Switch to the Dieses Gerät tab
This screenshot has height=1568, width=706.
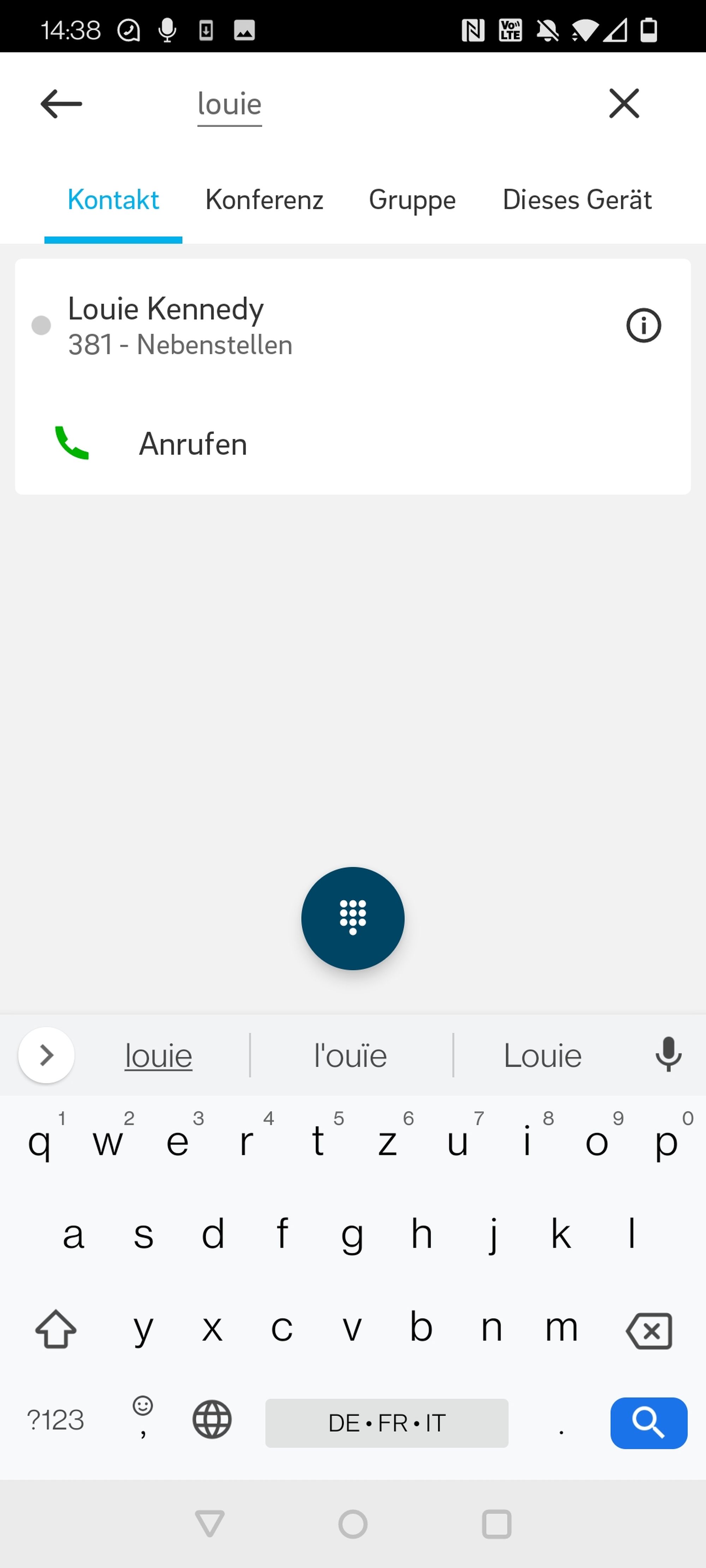577,200
